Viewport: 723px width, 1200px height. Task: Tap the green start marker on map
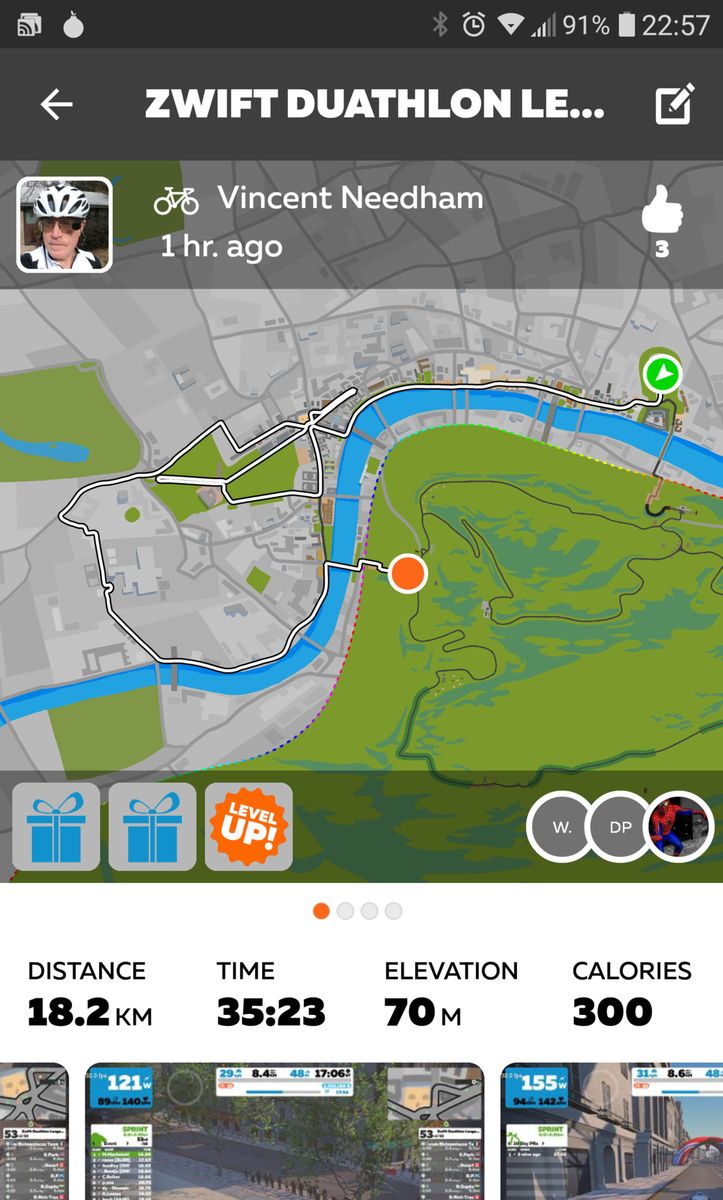(660, 375)
